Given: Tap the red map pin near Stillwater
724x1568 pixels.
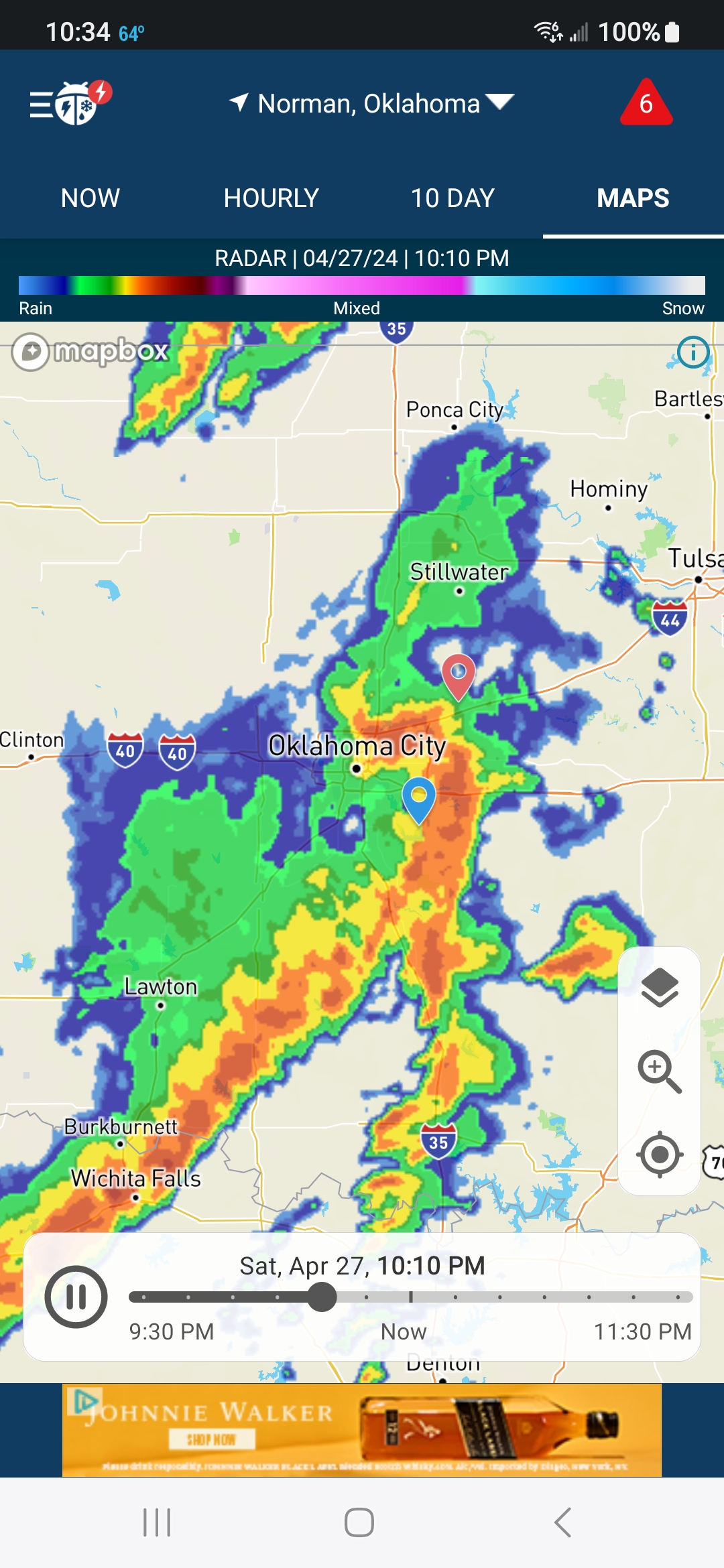Looking at the screenshot, I should [459, 673].
